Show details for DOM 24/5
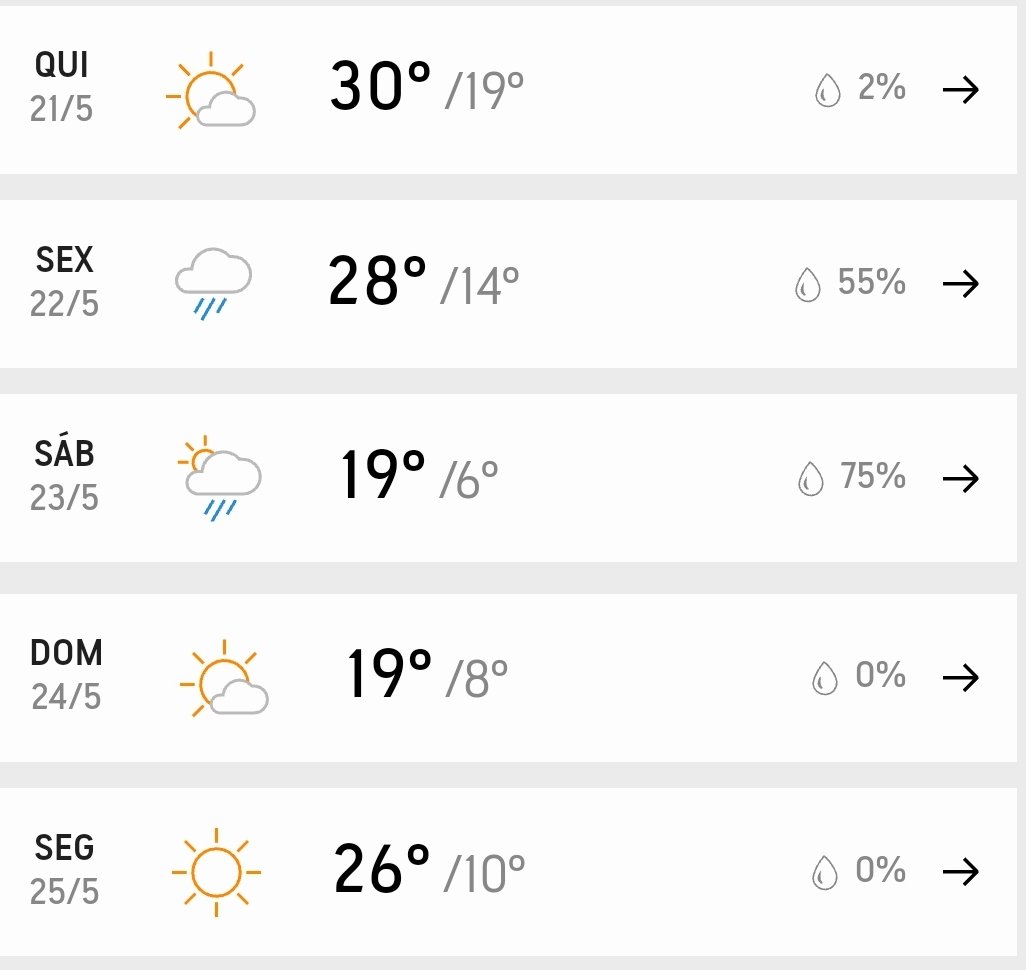This screenshot has height=970, width=1026. pyautogui.click(x=960, y=678)
